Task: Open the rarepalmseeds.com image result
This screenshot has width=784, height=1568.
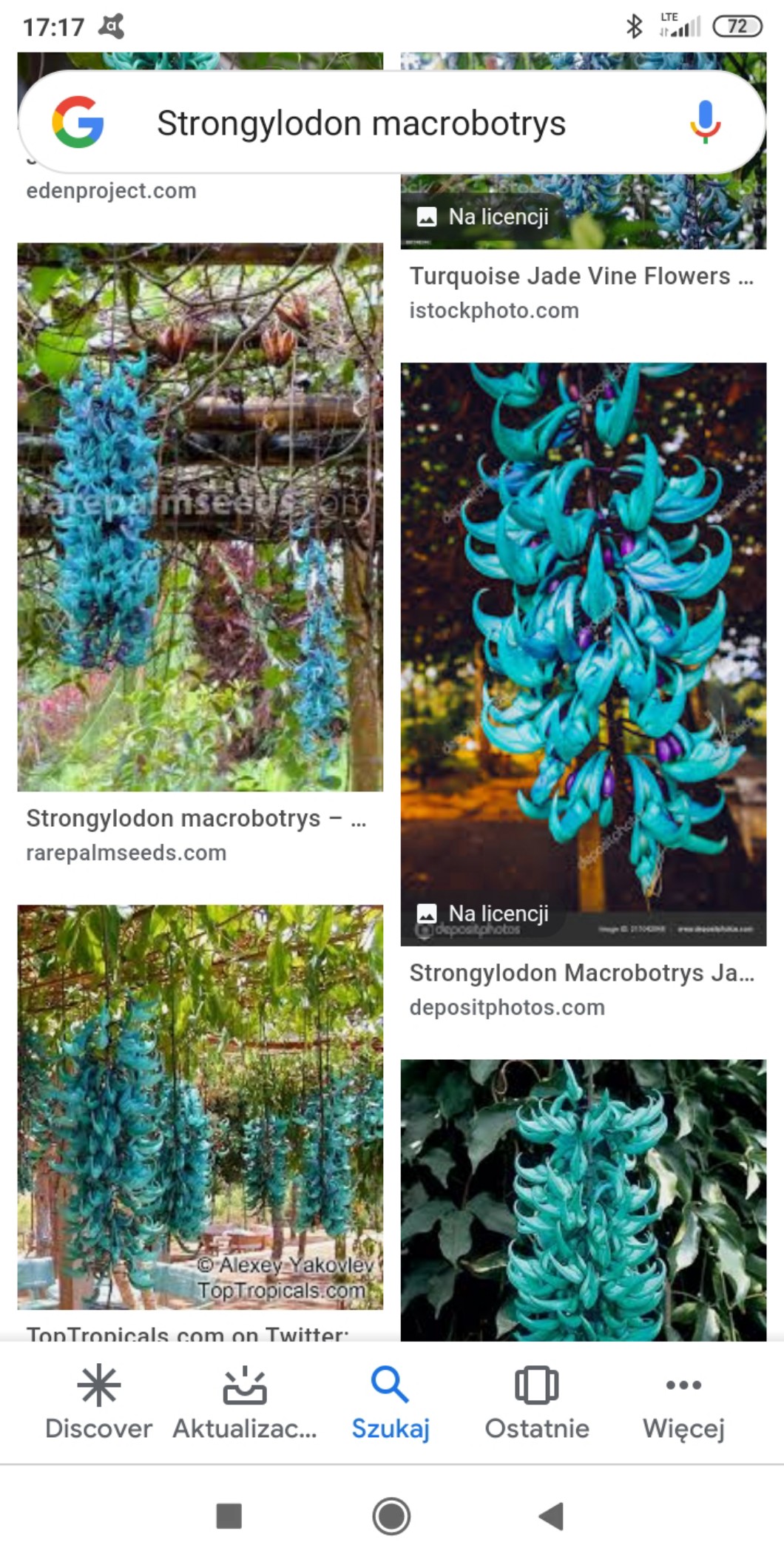Action: (200, 518)
